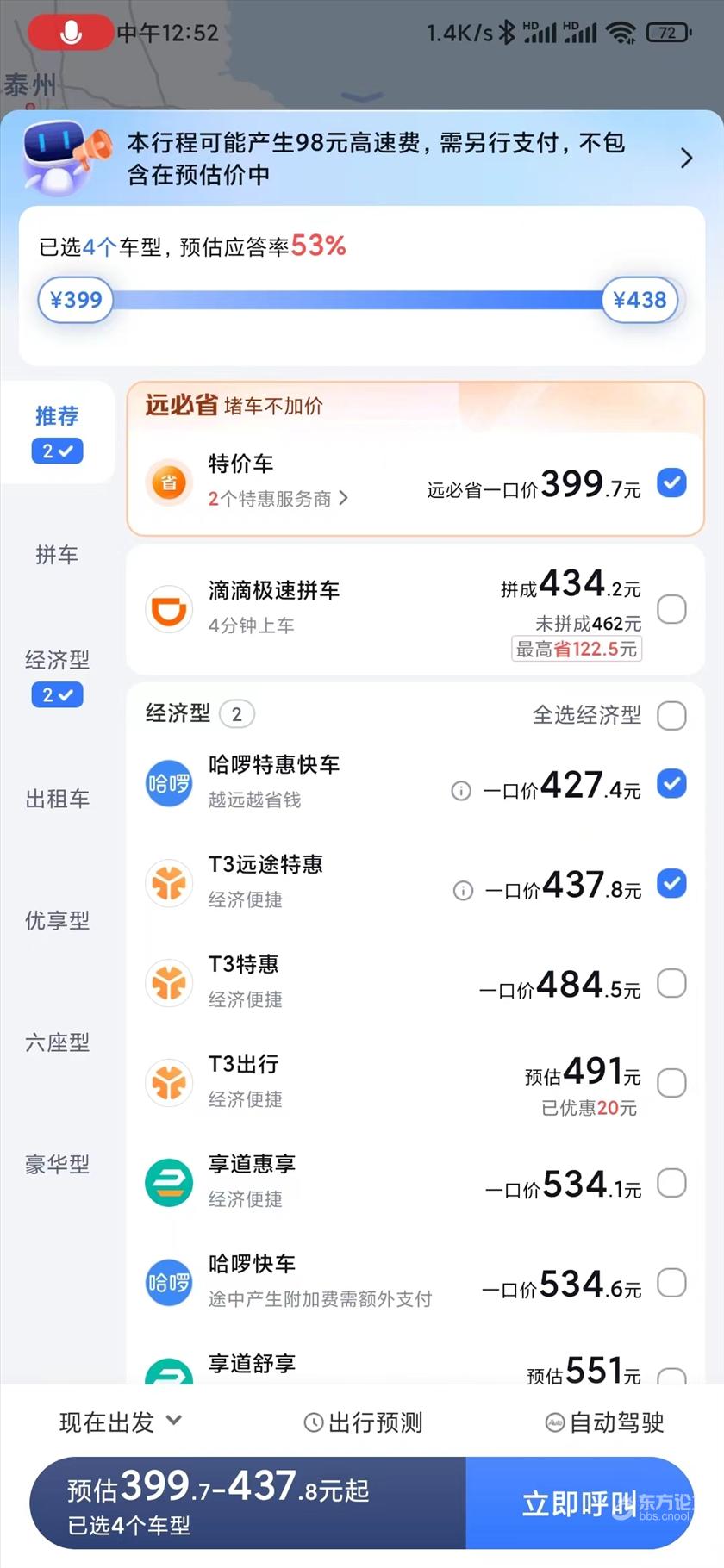
Task: Select T3特惠 484.5元 option
Action: point(671,983)
